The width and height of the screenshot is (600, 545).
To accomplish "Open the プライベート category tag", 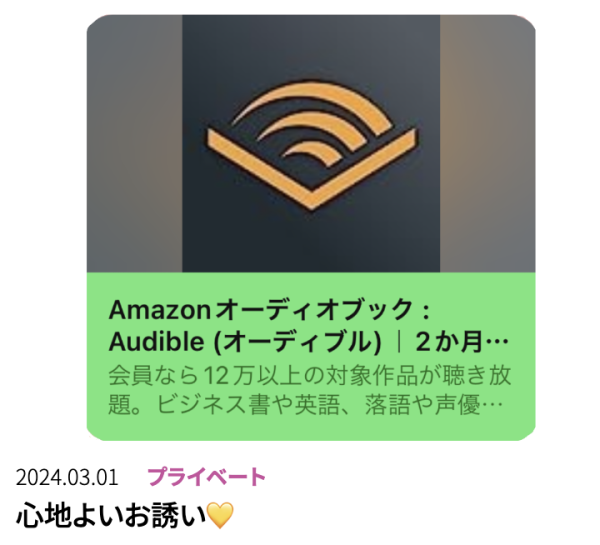I will tap(206, 477).
